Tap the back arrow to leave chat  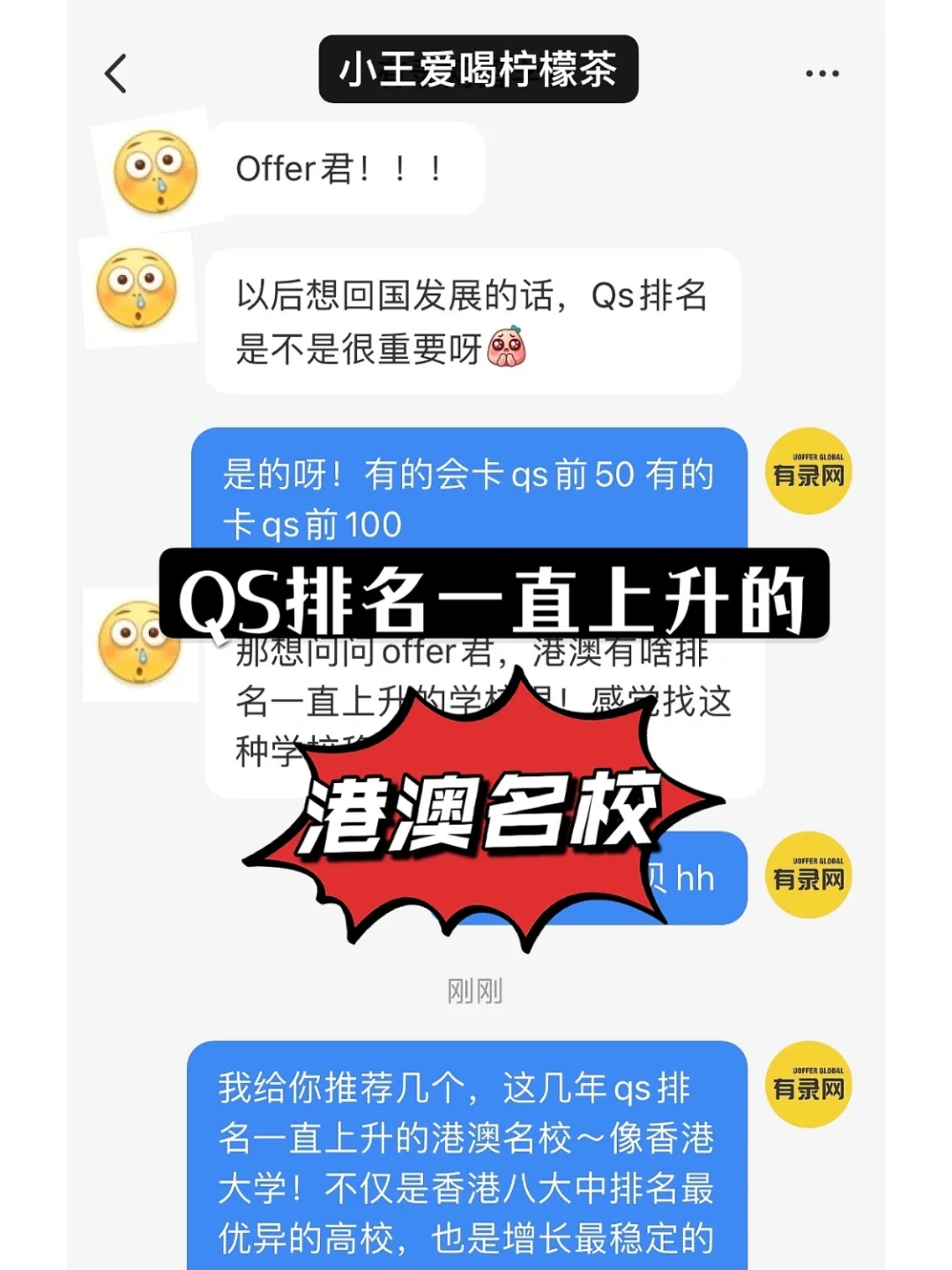tap(115, 74)
